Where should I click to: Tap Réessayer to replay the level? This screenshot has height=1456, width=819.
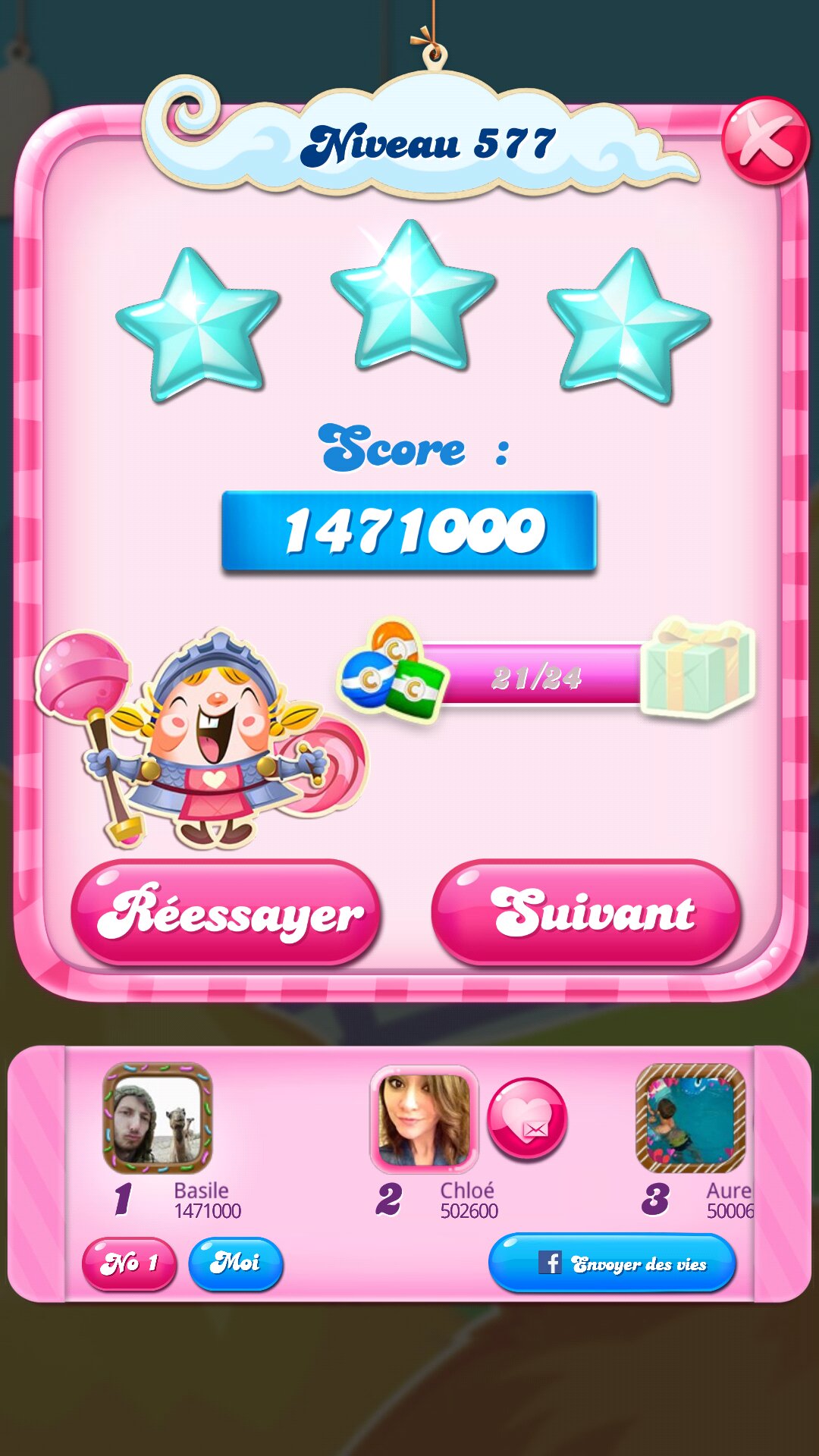[x=226, y=912]
